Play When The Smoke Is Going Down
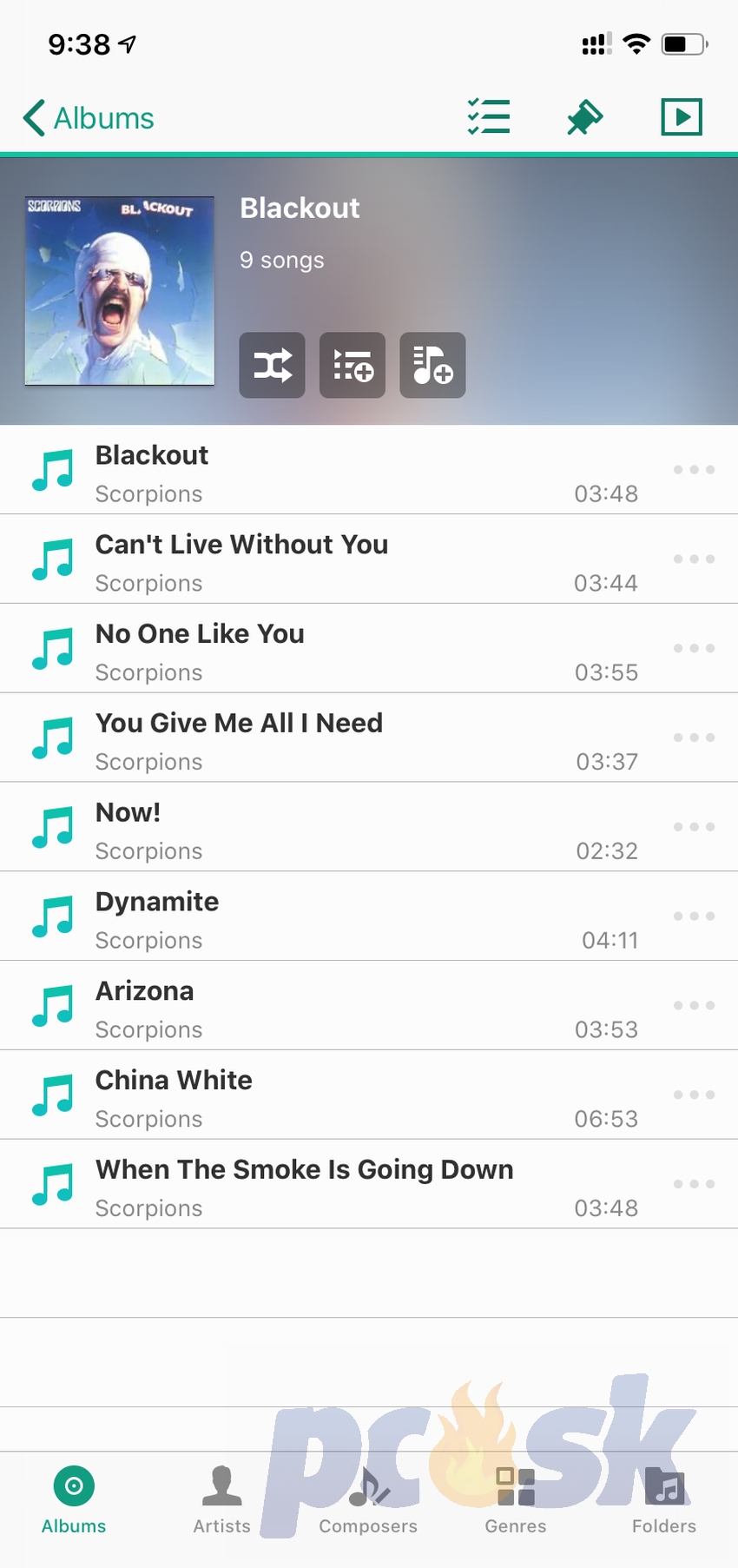The image size is (738, 1568). click(x=369, y=1184)
